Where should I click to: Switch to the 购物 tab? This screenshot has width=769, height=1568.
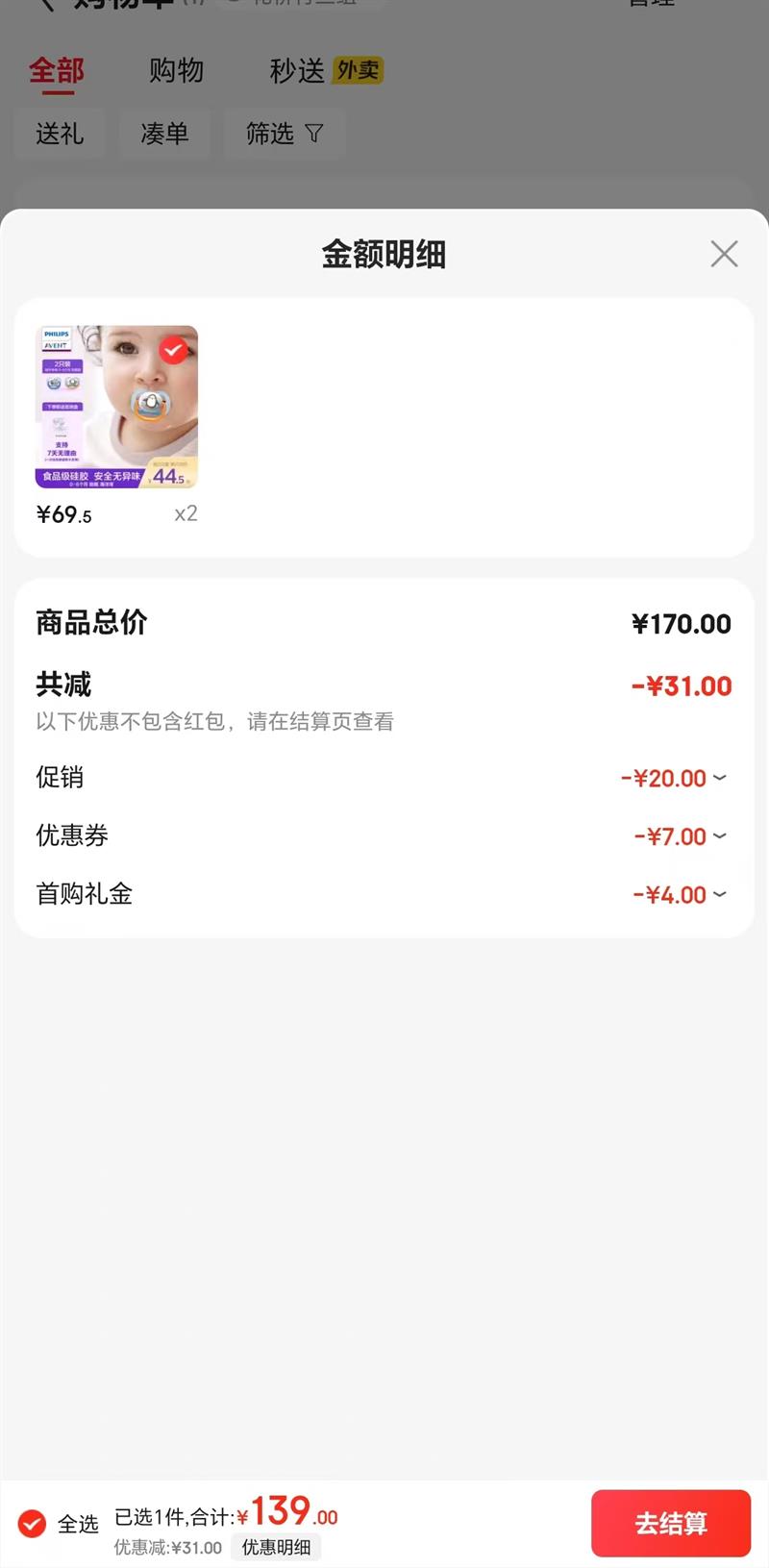coord(176,70)
